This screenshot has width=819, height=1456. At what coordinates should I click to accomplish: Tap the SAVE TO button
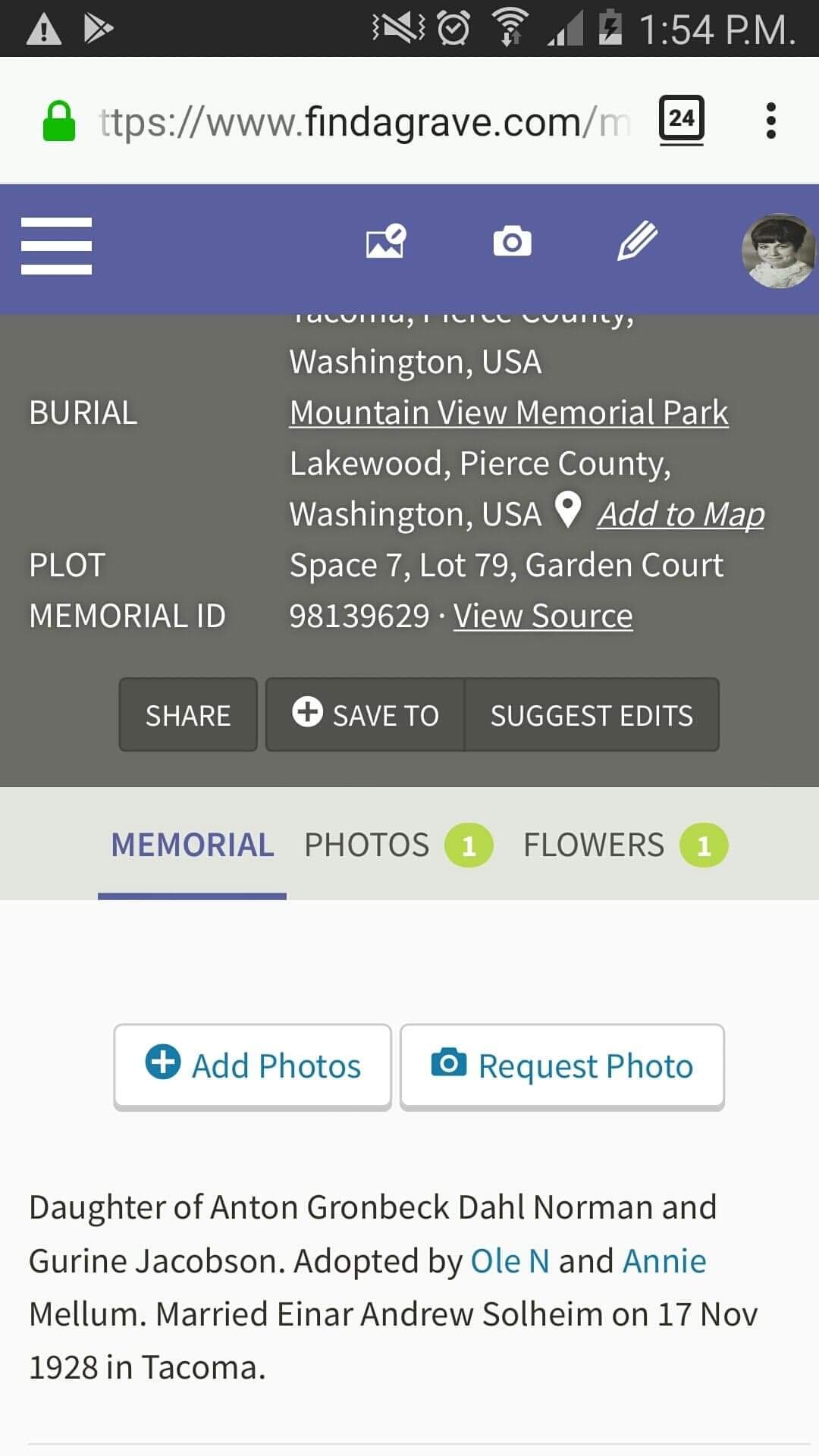click(x=365, y=714)
